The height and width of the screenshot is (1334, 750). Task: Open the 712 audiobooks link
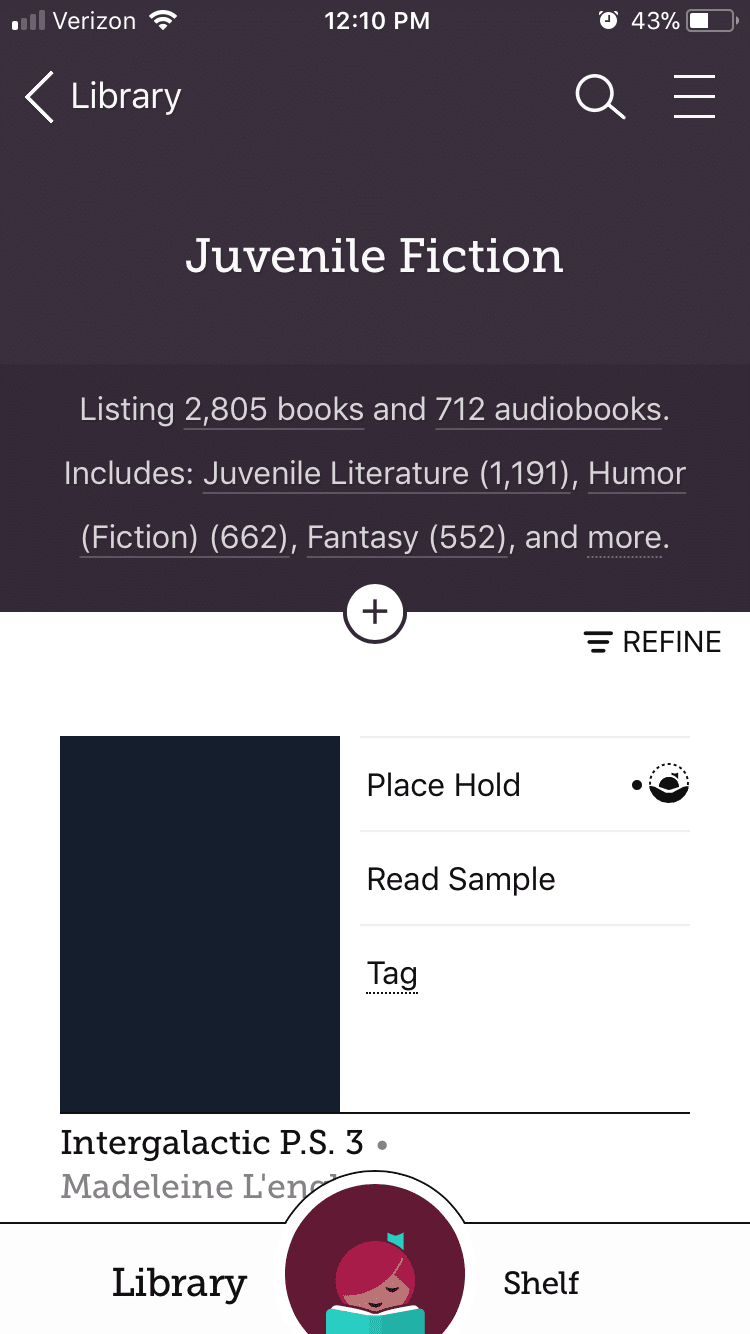click(x=548, y=410)
